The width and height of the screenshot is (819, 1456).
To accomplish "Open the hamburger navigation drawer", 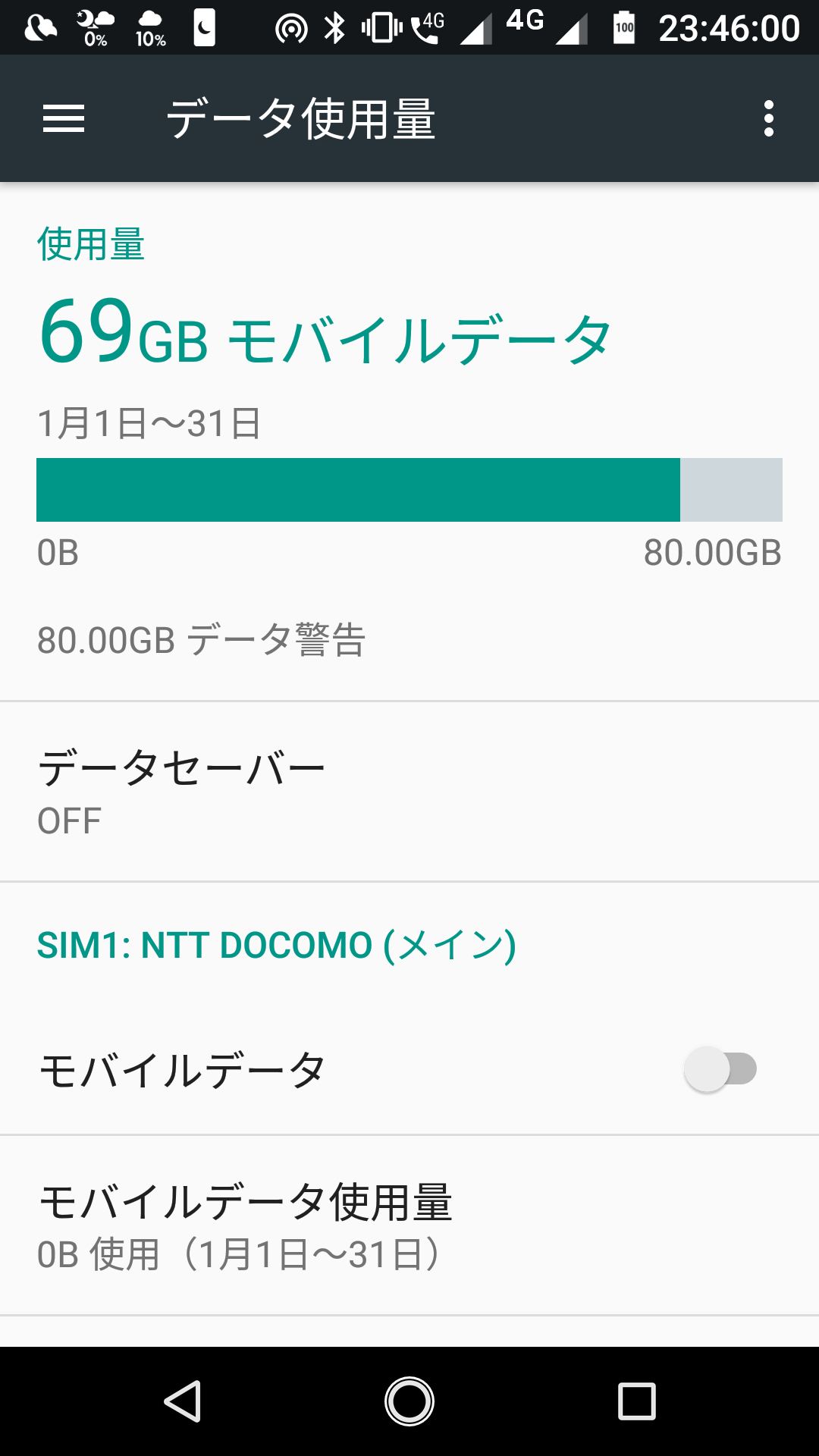I will 64,119.
